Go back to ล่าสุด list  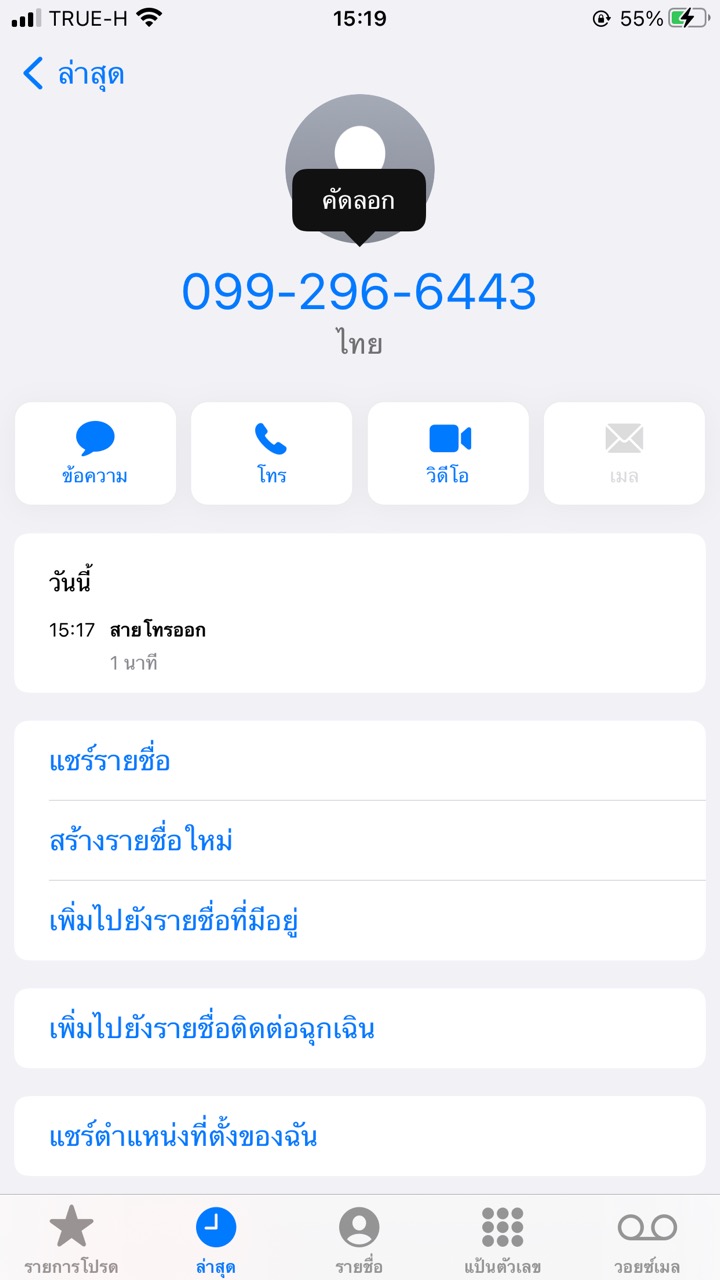[x=72, y=74]
